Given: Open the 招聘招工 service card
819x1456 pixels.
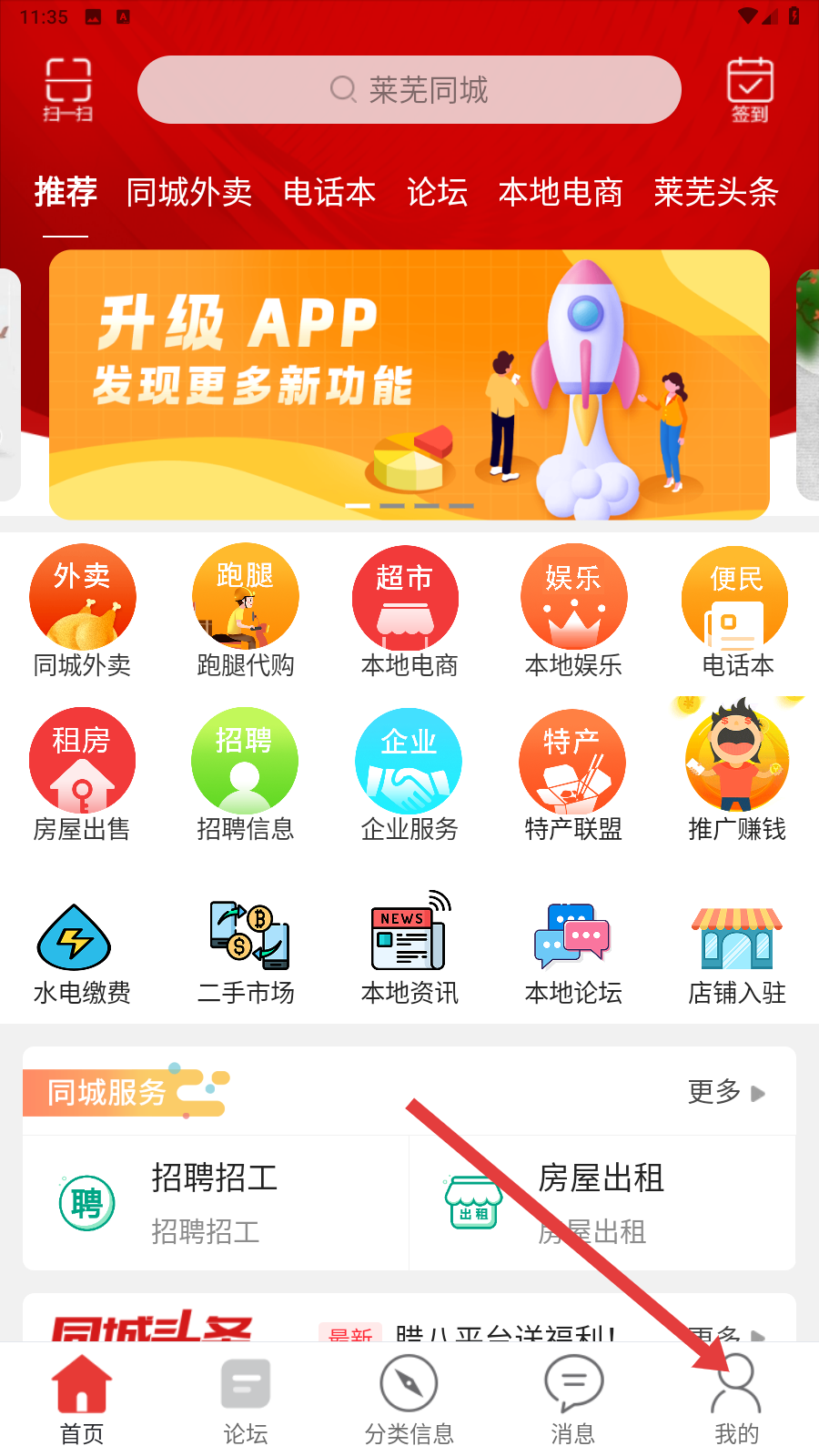Looking at the screenshot, I should pos(216,1203).
